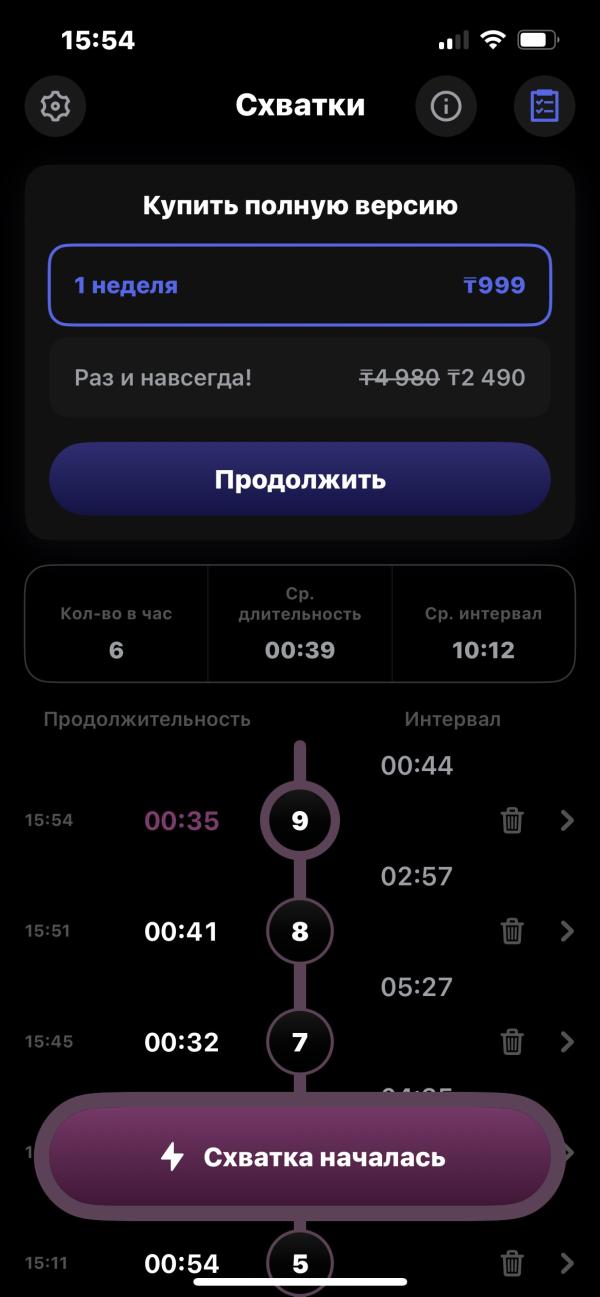Image resolution: width=600 pixels, height=1297 pixels.
Task: Open the checklist clipboard icon
Action: click(x=545, y=105)
